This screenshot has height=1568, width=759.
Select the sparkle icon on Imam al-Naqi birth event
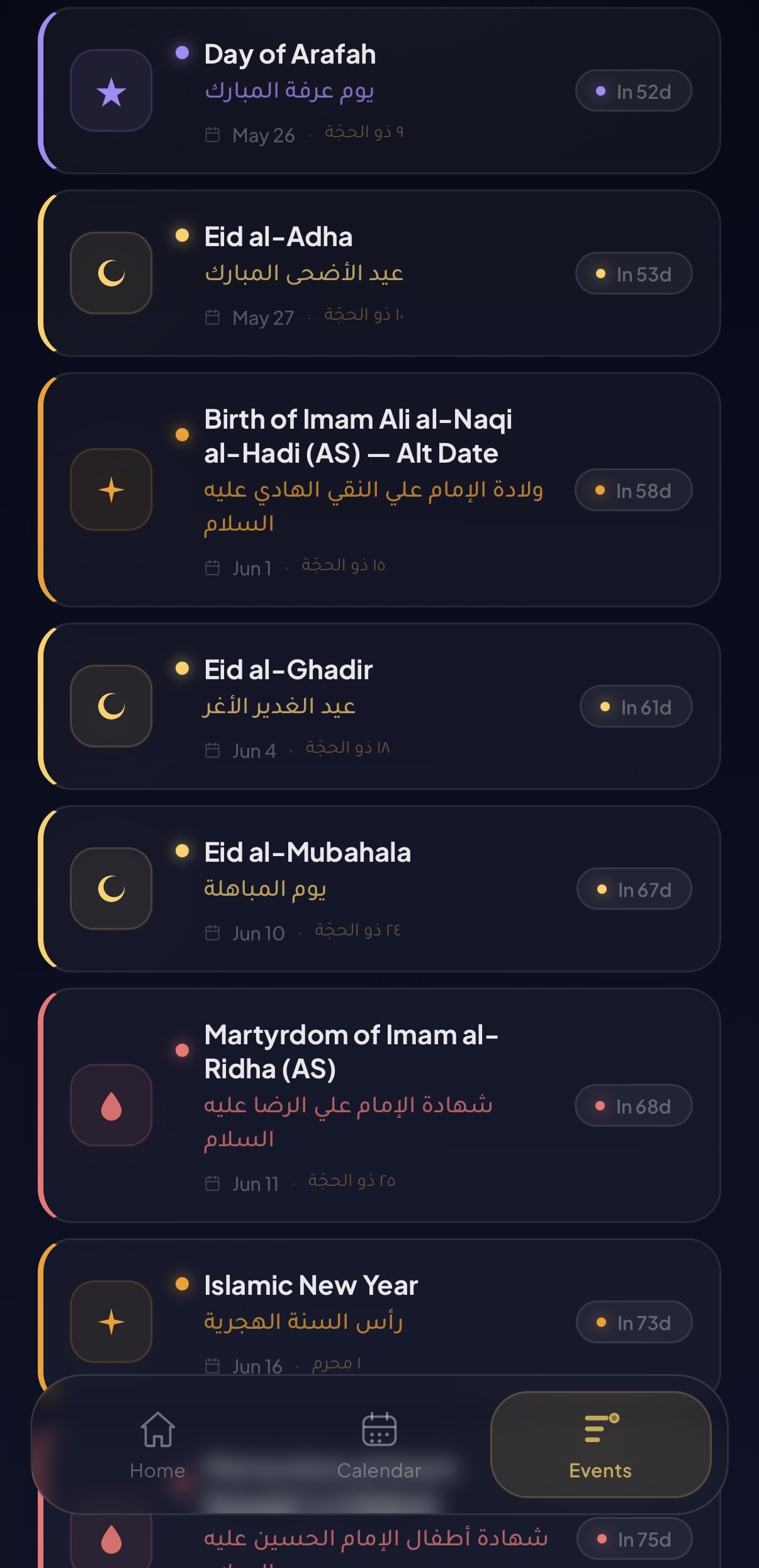click(x=111, y=490)
